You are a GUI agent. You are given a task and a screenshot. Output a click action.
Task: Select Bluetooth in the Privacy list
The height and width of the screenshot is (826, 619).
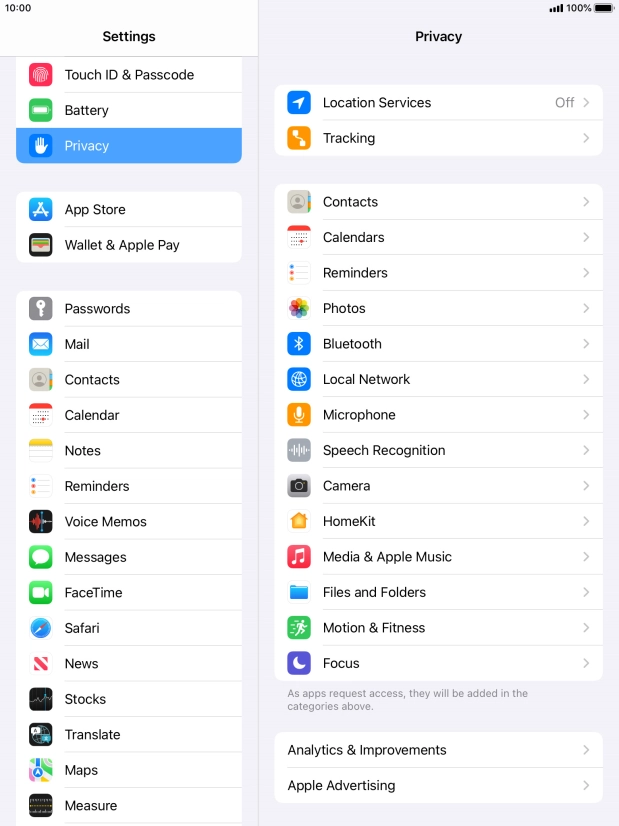[438, 344]
